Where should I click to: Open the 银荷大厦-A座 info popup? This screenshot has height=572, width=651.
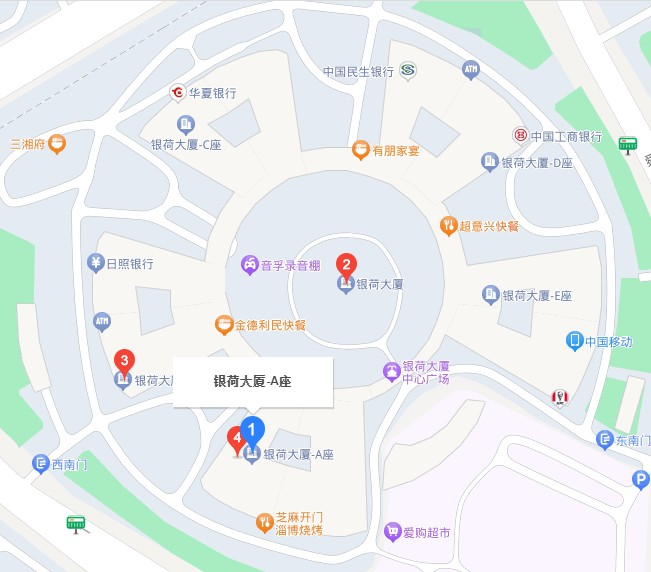point(252,381)
